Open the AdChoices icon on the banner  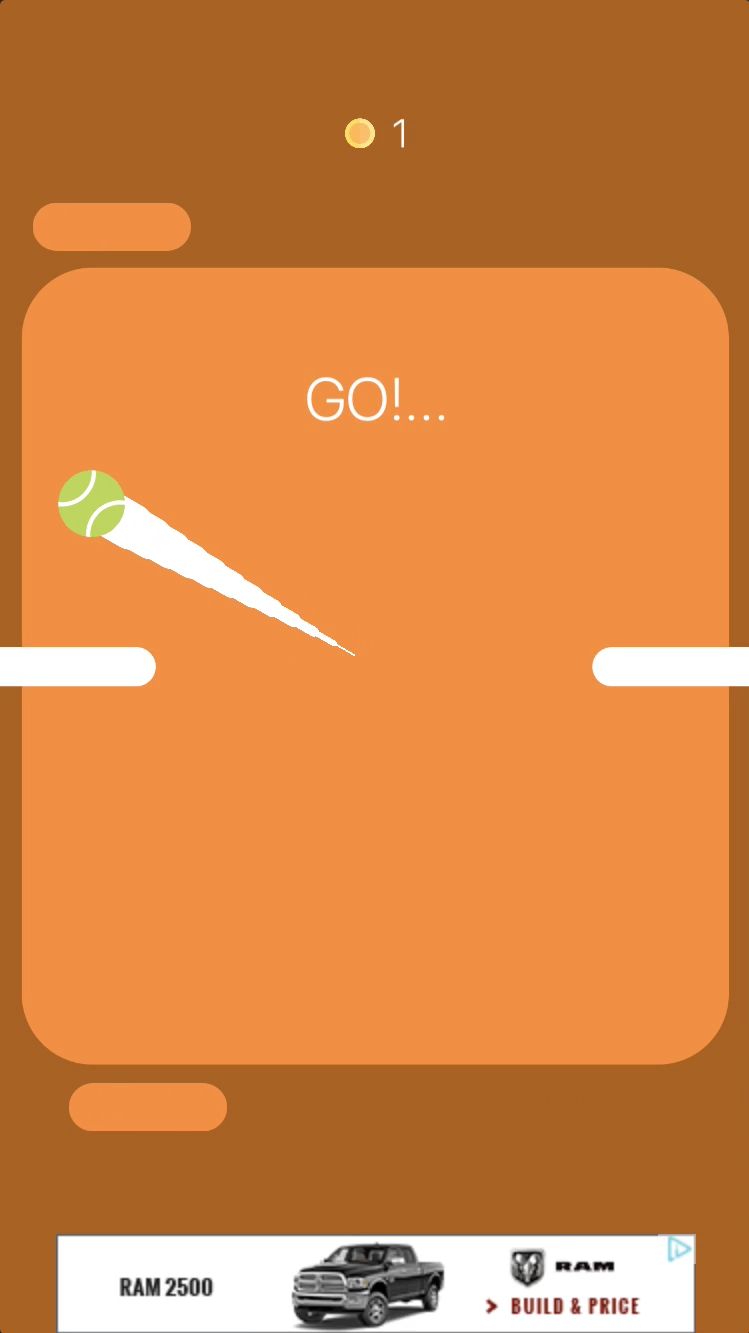coord(679,1249)
